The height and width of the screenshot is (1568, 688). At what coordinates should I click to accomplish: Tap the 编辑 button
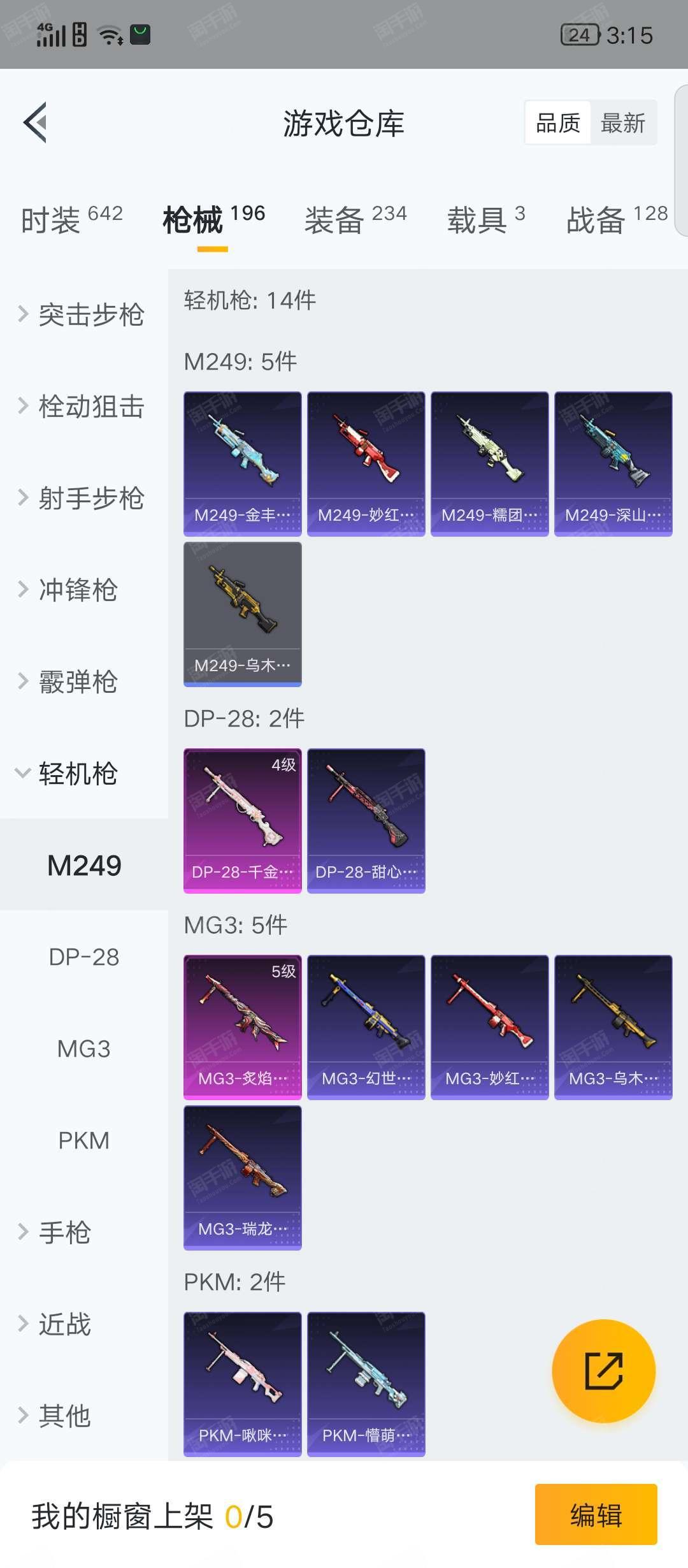click(596, 1514)
